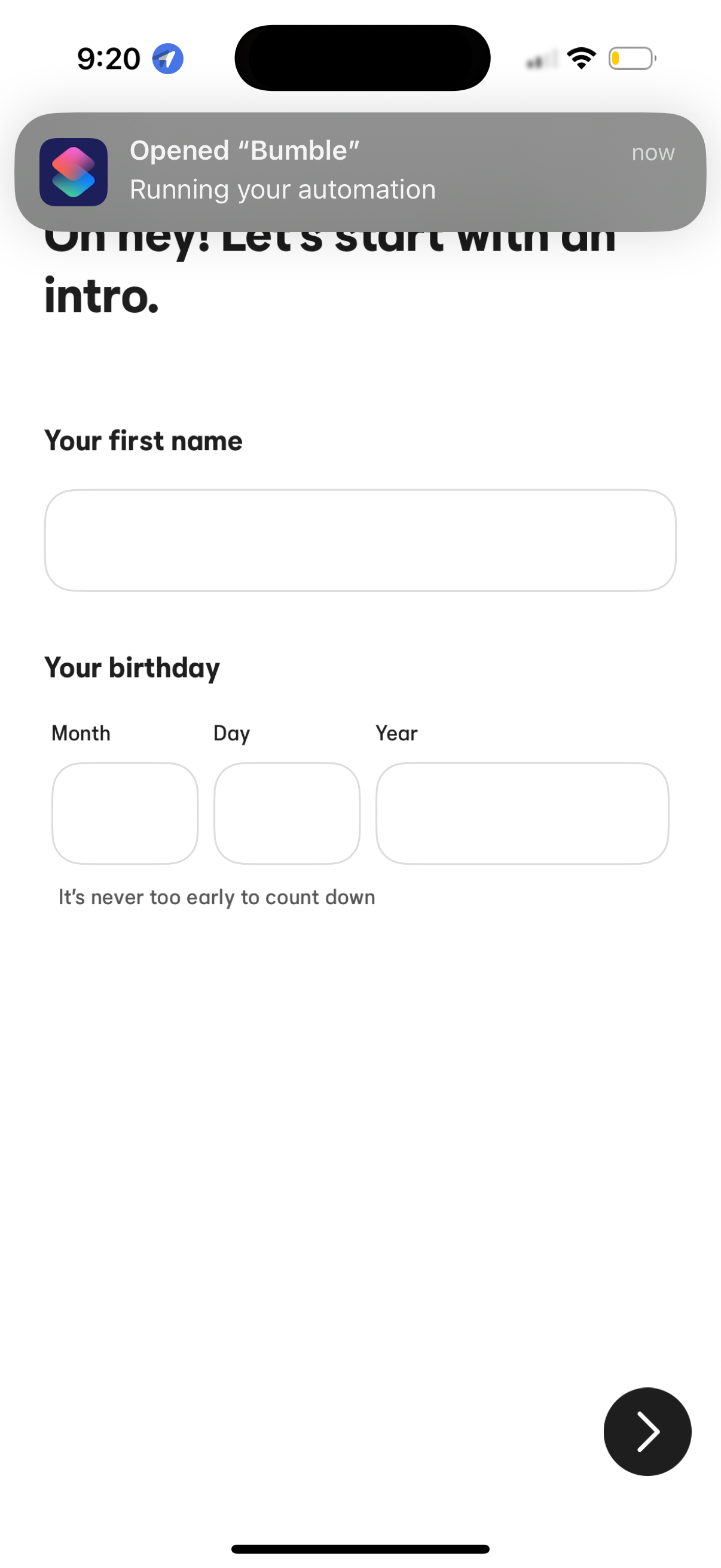Tap the 'Your first name' label
721x1568 pixels.
coord(143,440)
